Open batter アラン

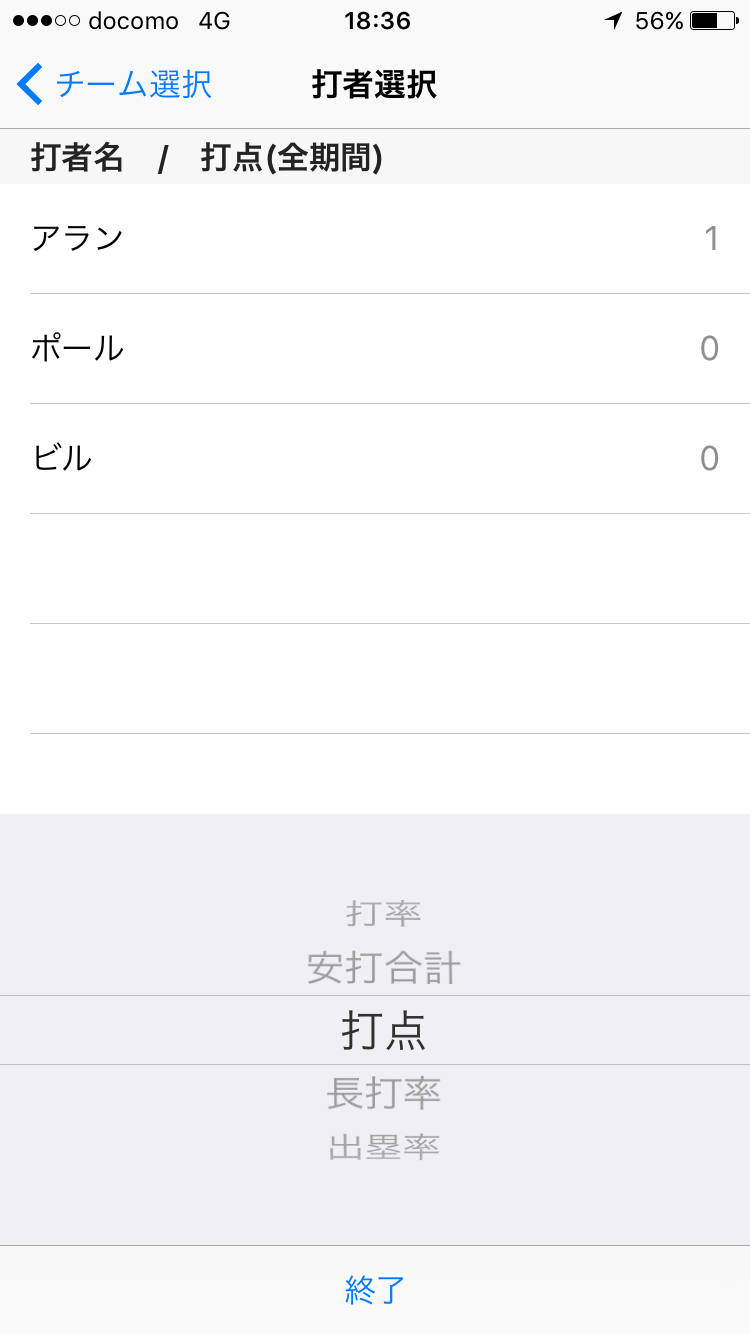(375, 239)
